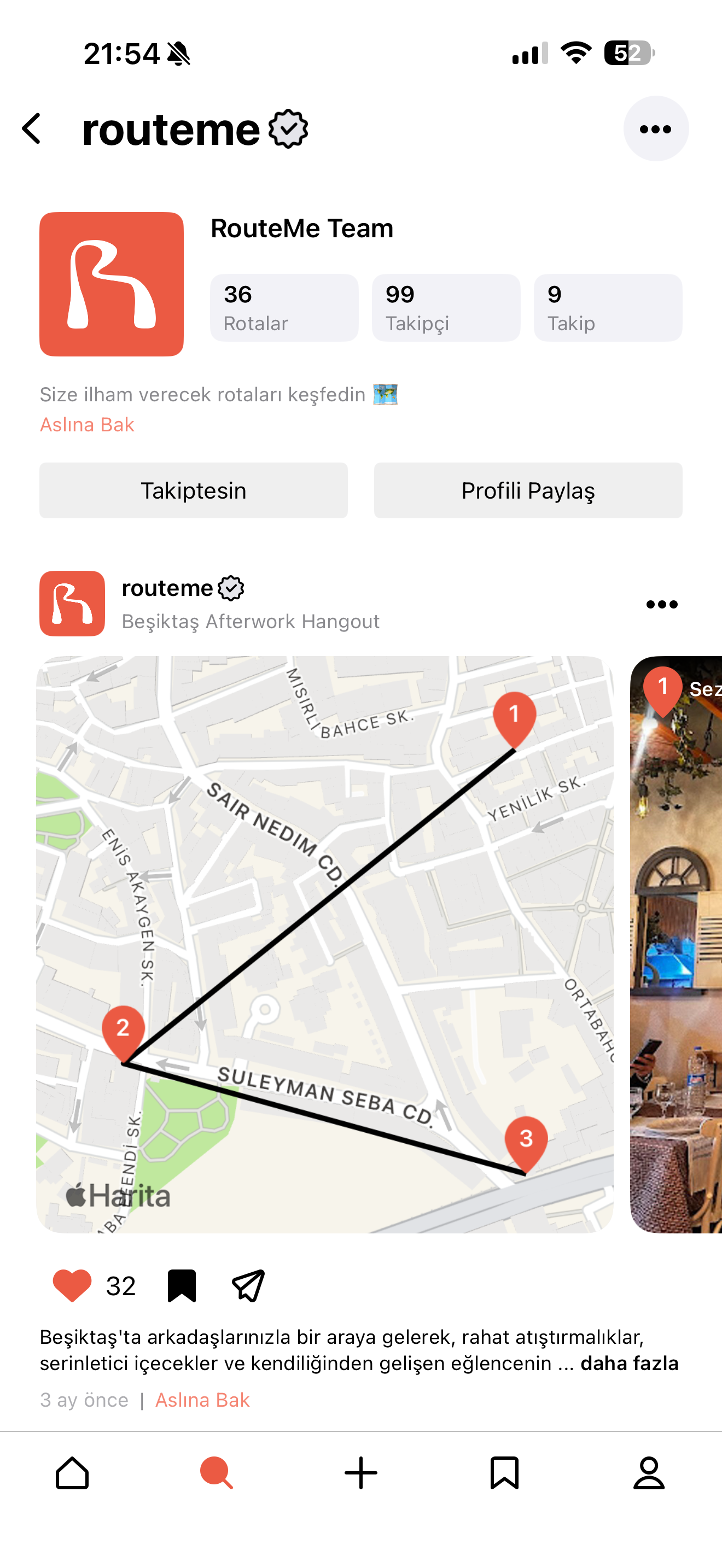Create a new route with the plus tab
722x1568 pixels.
coord(361,1473)
